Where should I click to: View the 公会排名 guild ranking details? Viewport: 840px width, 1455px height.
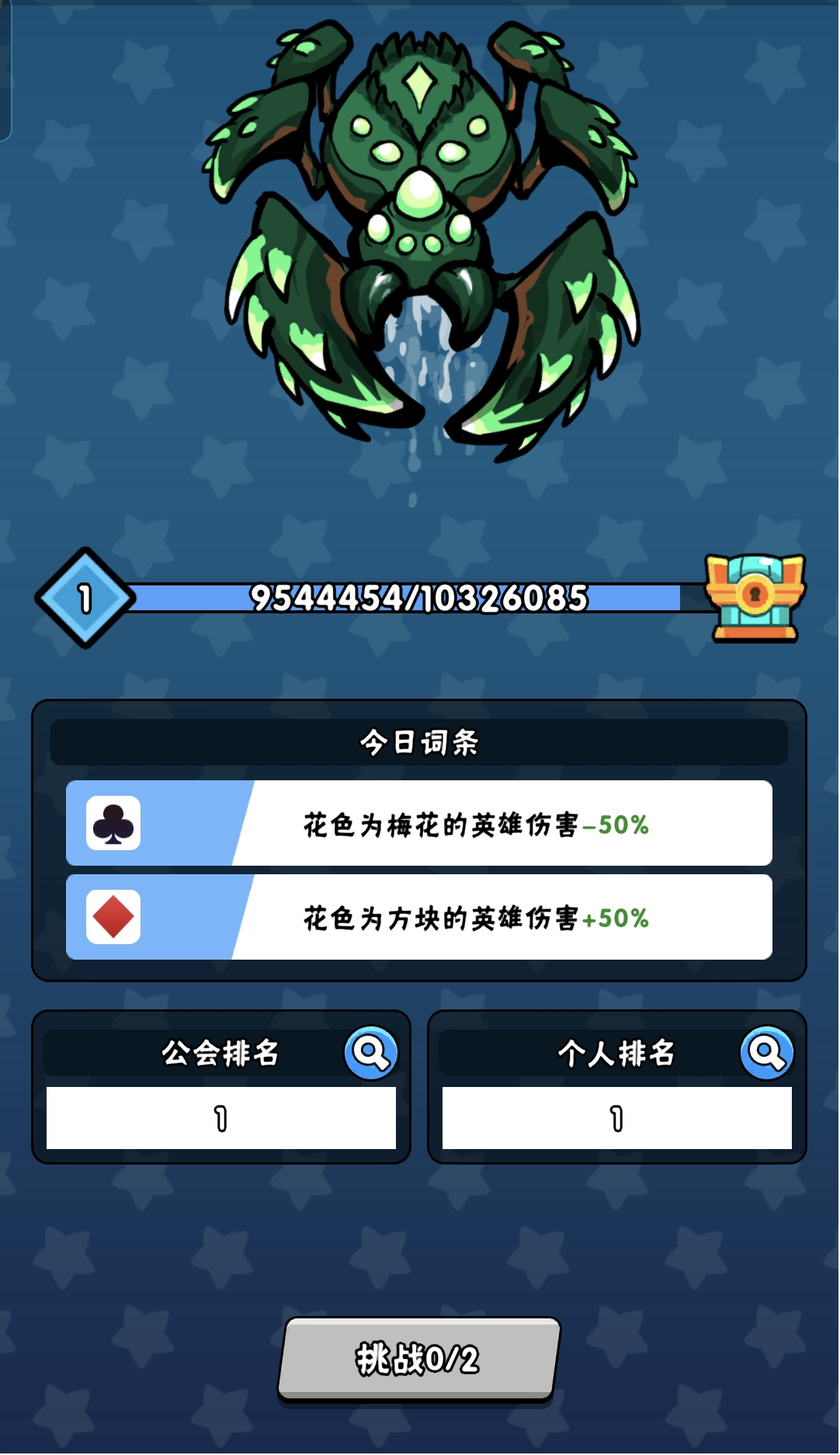371,1053
